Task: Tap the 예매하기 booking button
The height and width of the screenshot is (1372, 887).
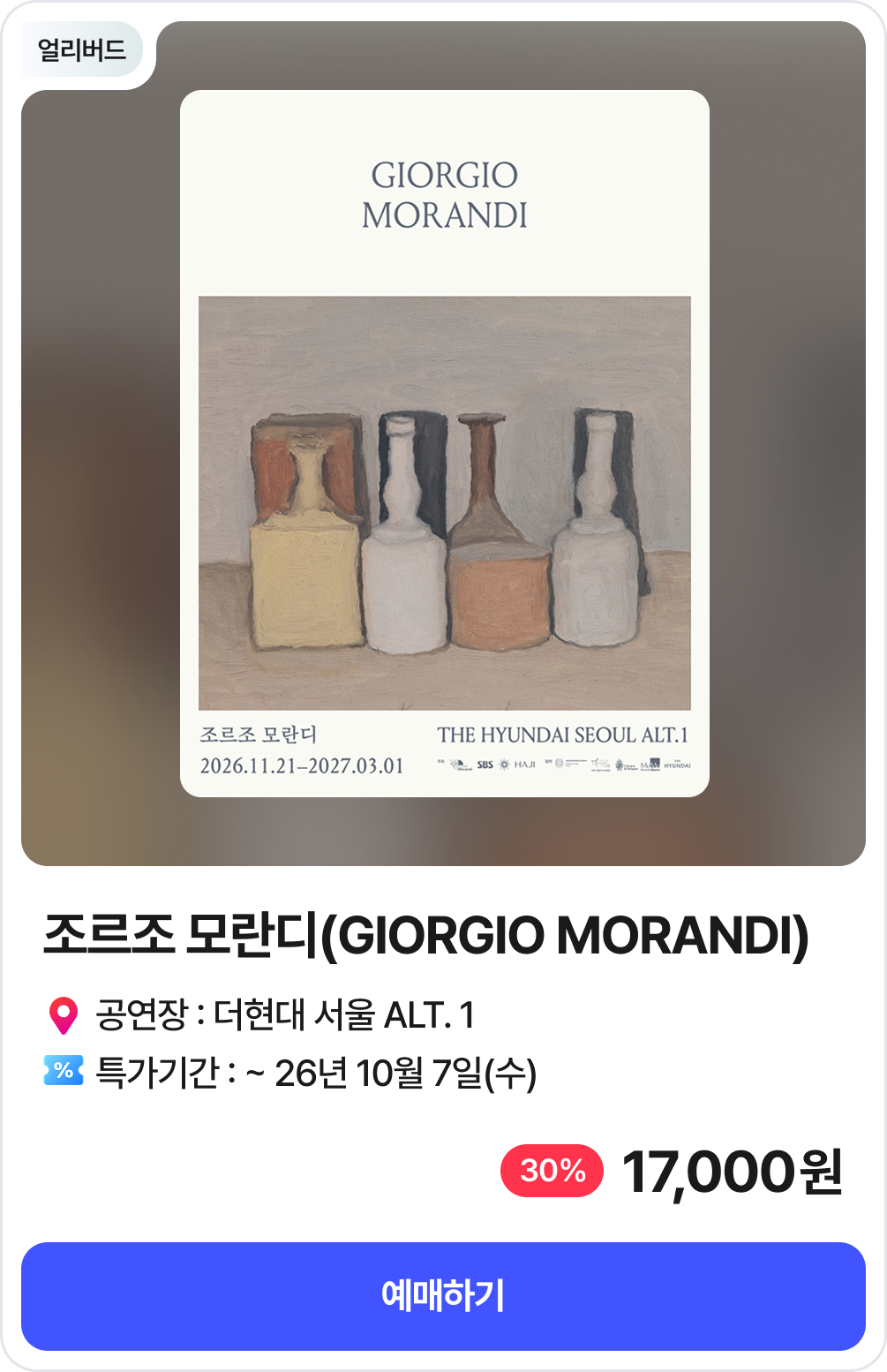Action: (x=443, y=1295)
